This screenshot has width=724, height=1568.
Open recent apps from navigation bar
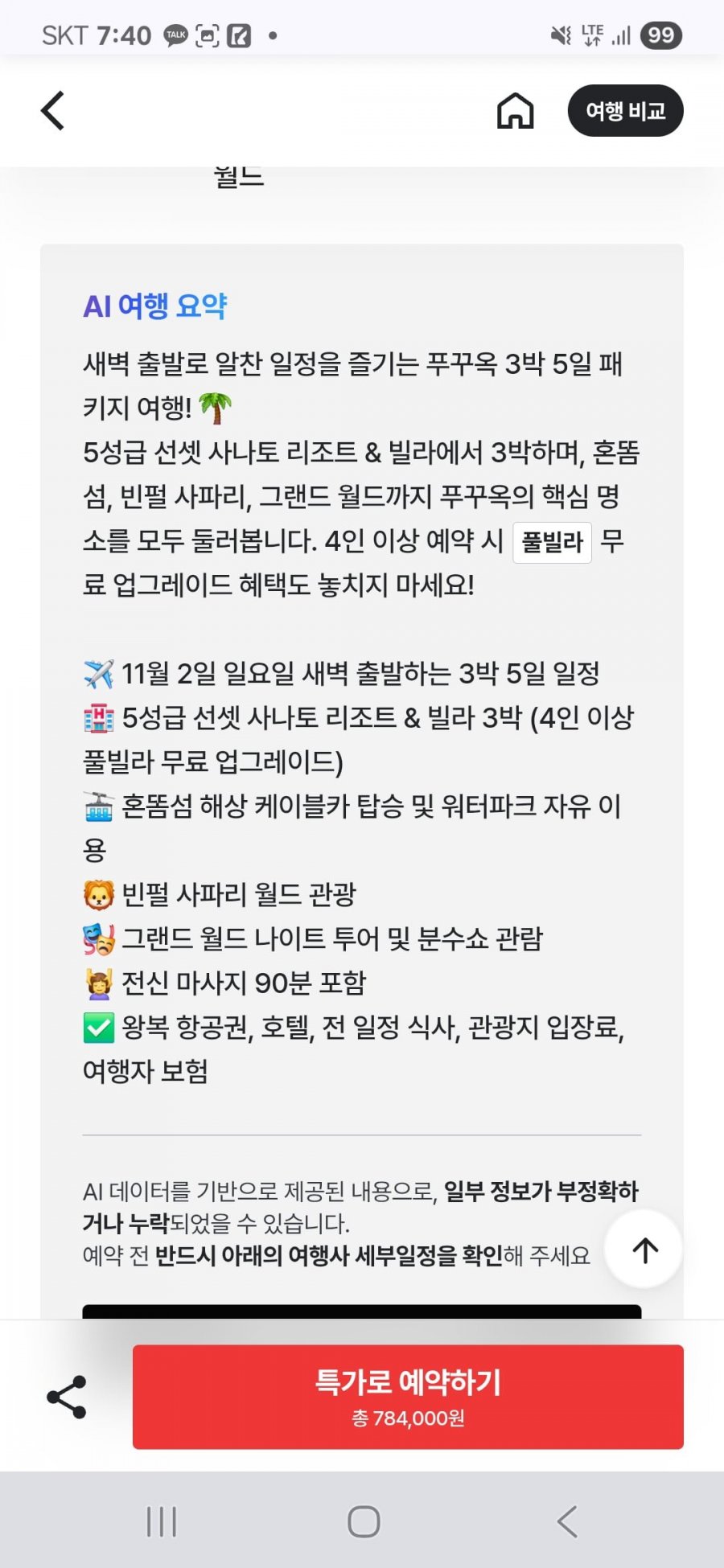(162, 1521)
